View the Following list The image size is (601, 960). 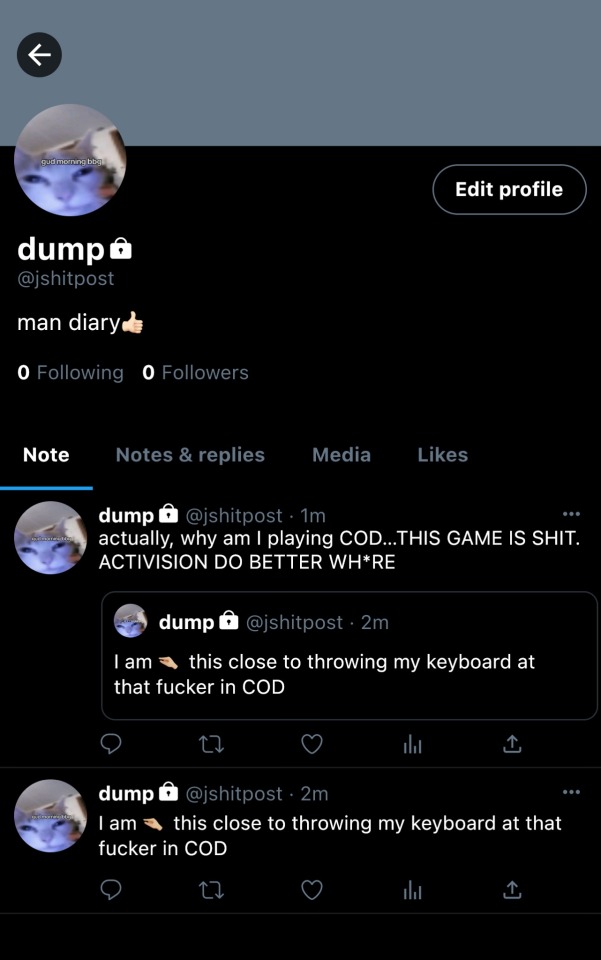pyautogui.click(x=70, y=373)
